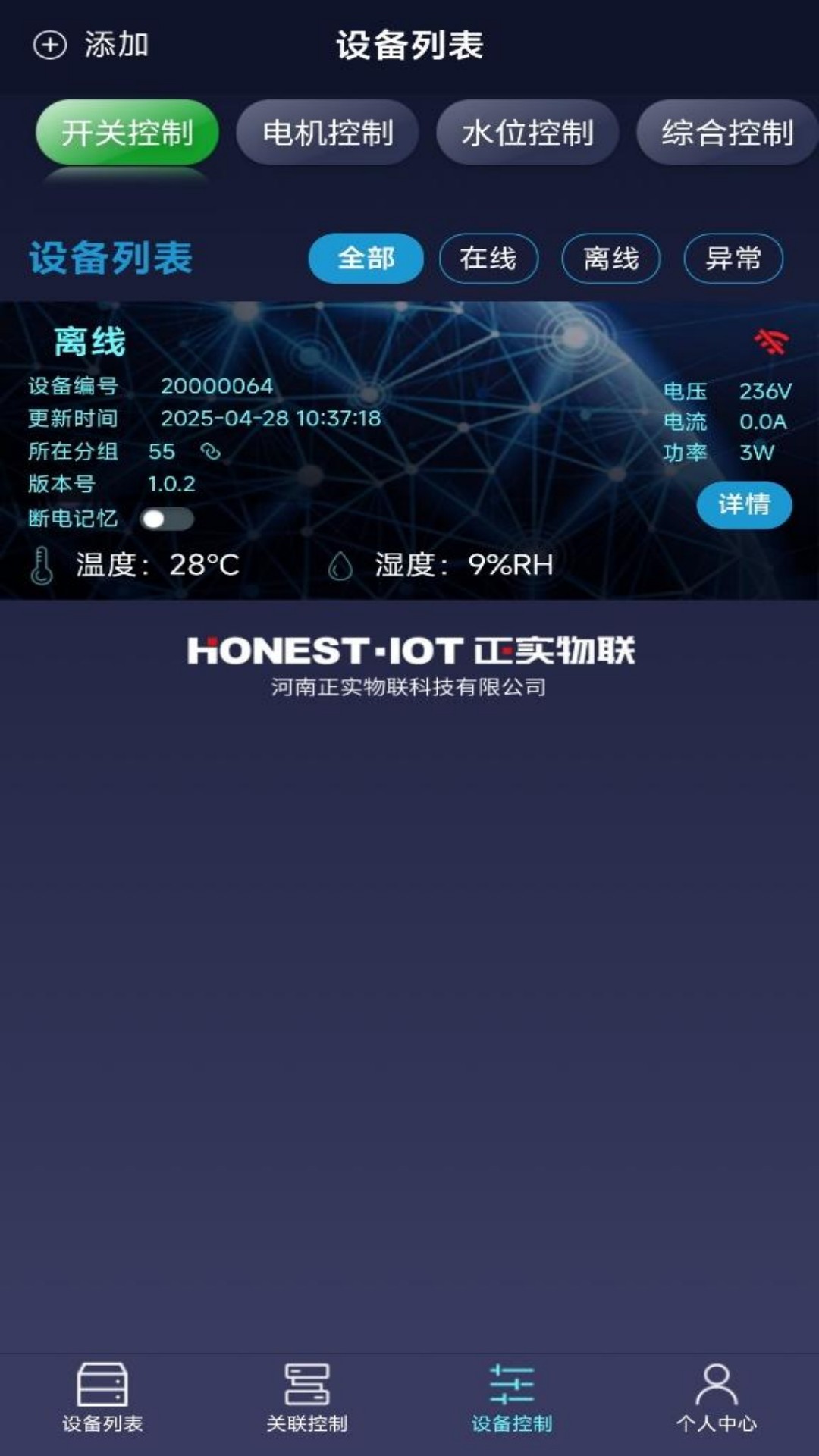Toggle the 断电记忆 switch on
The width and height of the screenshot is (819, 1456).
(x=168, y=520)
